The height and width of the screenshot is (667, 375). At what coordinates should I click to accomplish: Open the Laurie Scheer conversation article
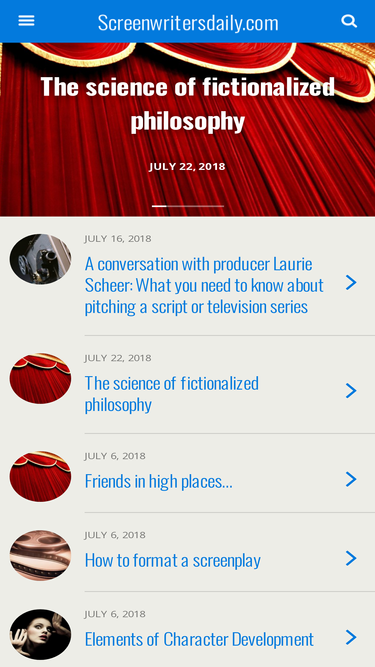(188, 276)
